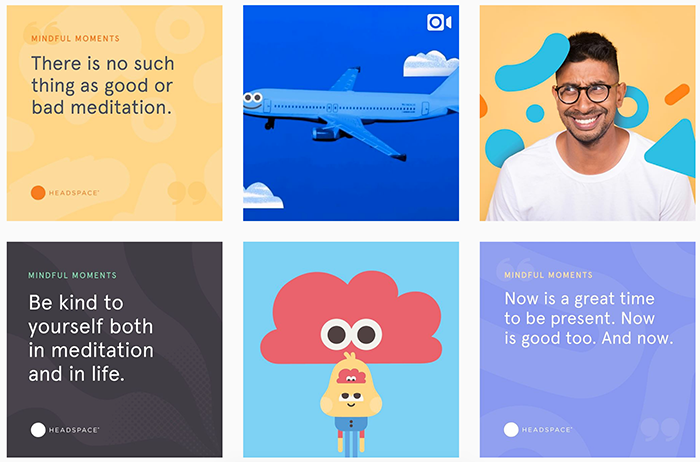Viewport: 700px width, 462px height.
Task: Open the 'Now is a great time' quote post
Action: point(587,349)
